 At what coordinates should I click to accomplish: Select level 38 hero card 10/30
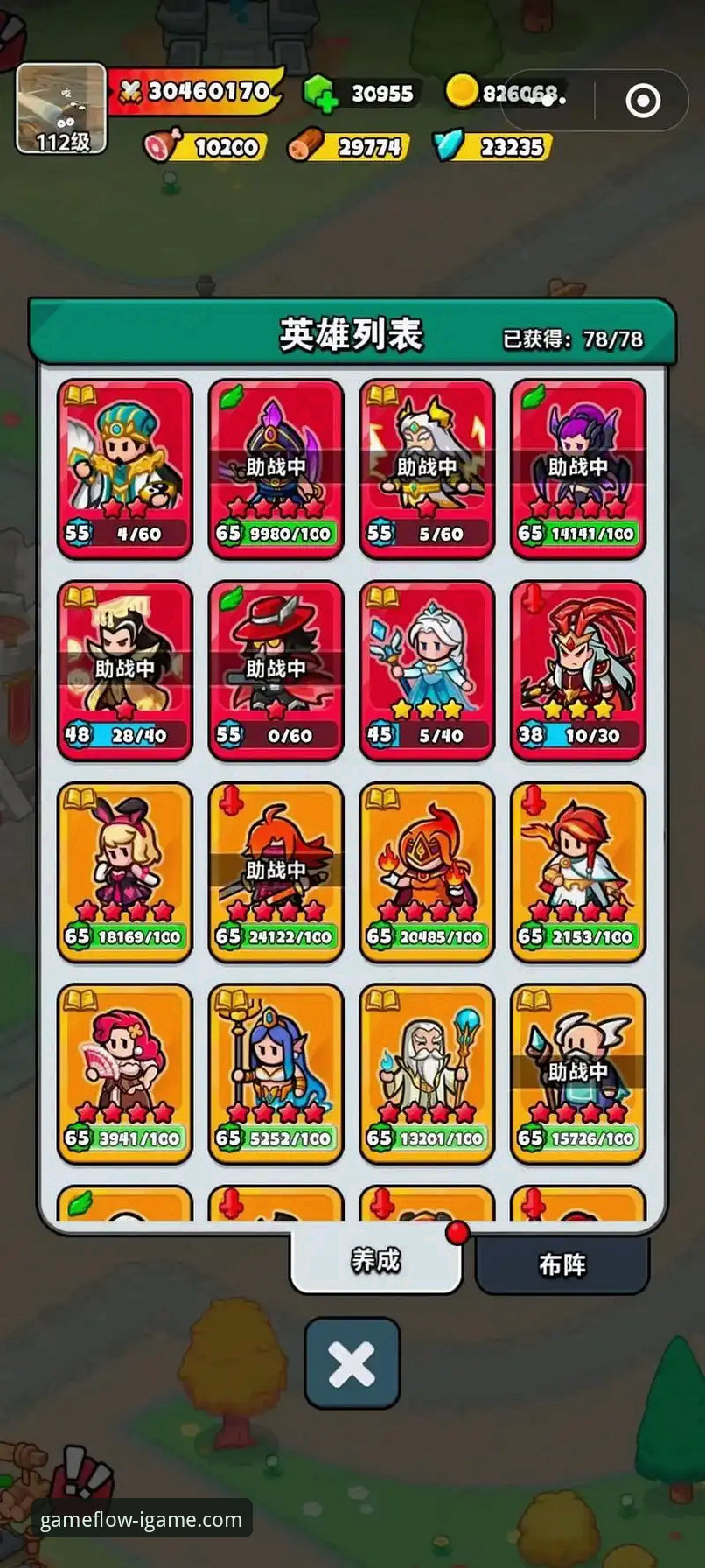click(577, 669)
